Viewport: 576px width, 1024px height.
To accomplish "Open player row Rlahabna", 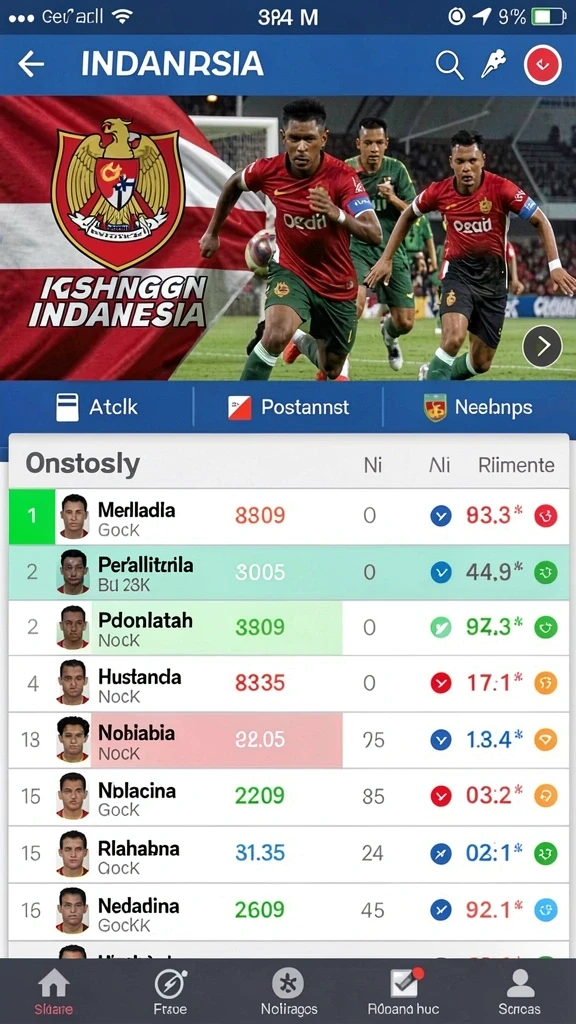I will (289, 854).
